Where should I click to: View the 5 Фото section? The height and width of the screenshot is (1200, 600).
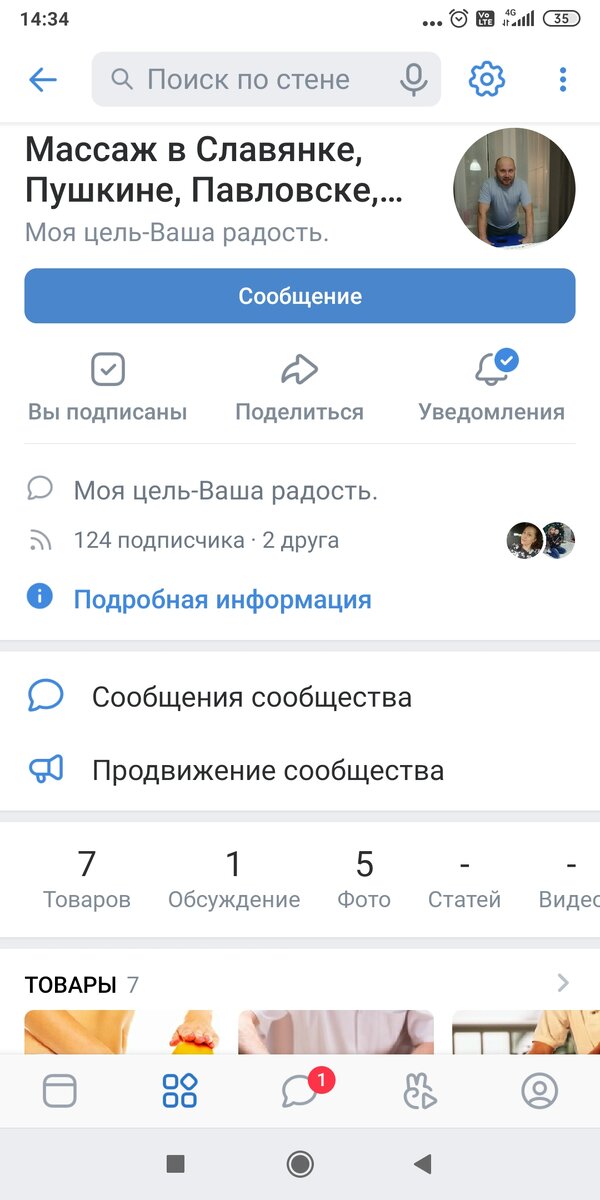click(364, 879)
